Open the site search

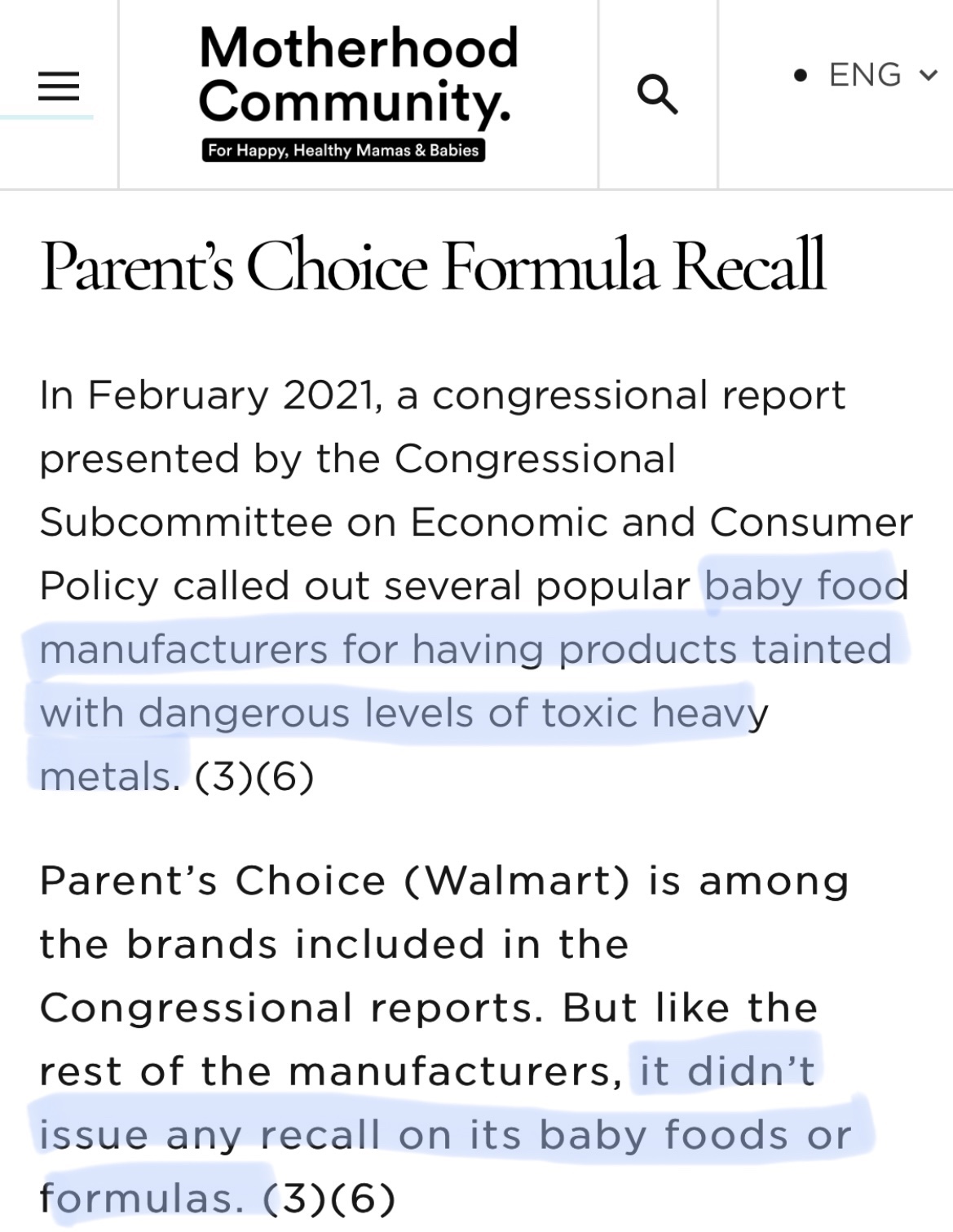click(657, 93)
